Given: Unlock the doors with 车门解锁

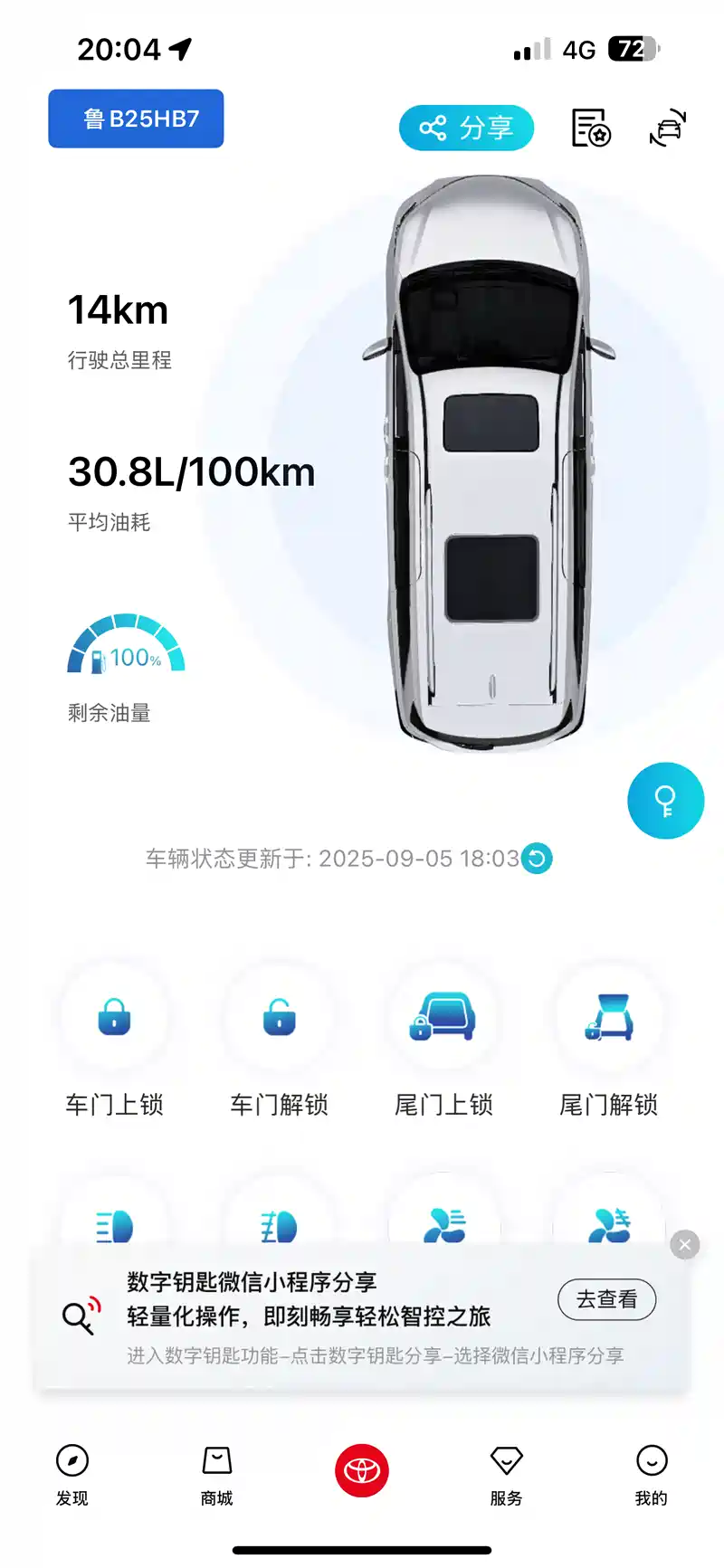Looking at the screenshot, I should [279, 1041].
